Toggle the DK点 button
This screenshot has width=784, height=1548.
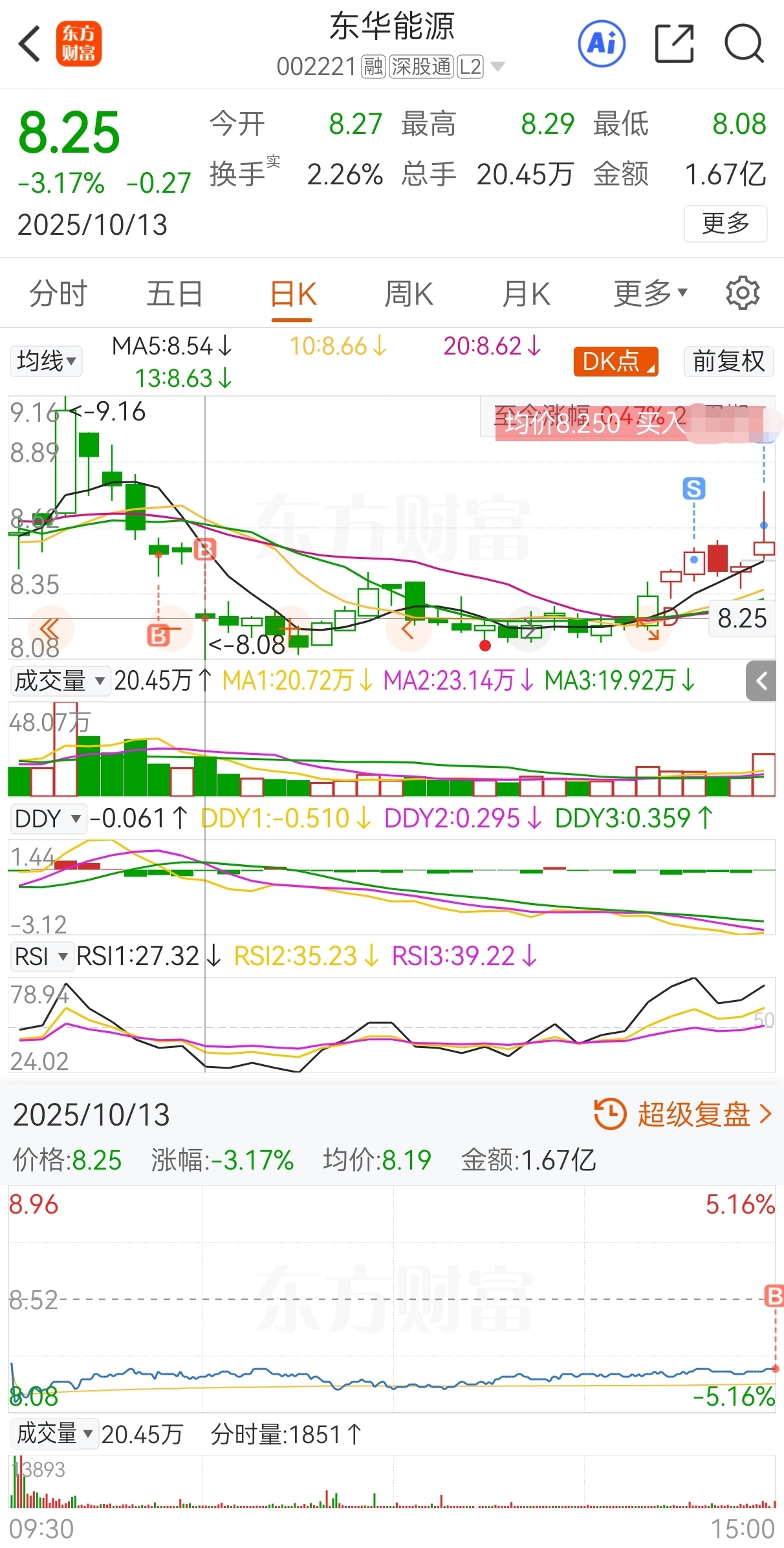coord(615,361)
